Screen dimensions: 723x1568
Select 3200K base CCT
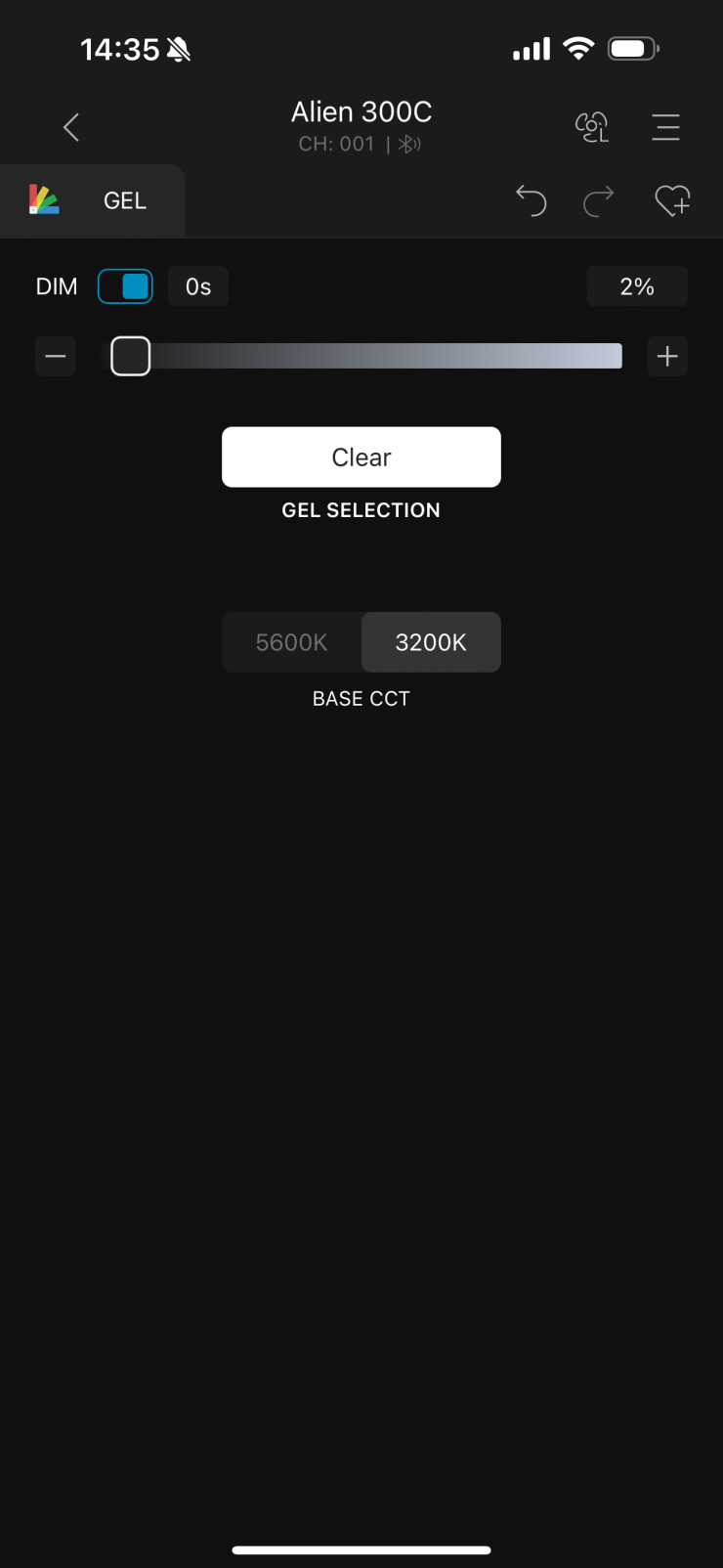[431, 642]
